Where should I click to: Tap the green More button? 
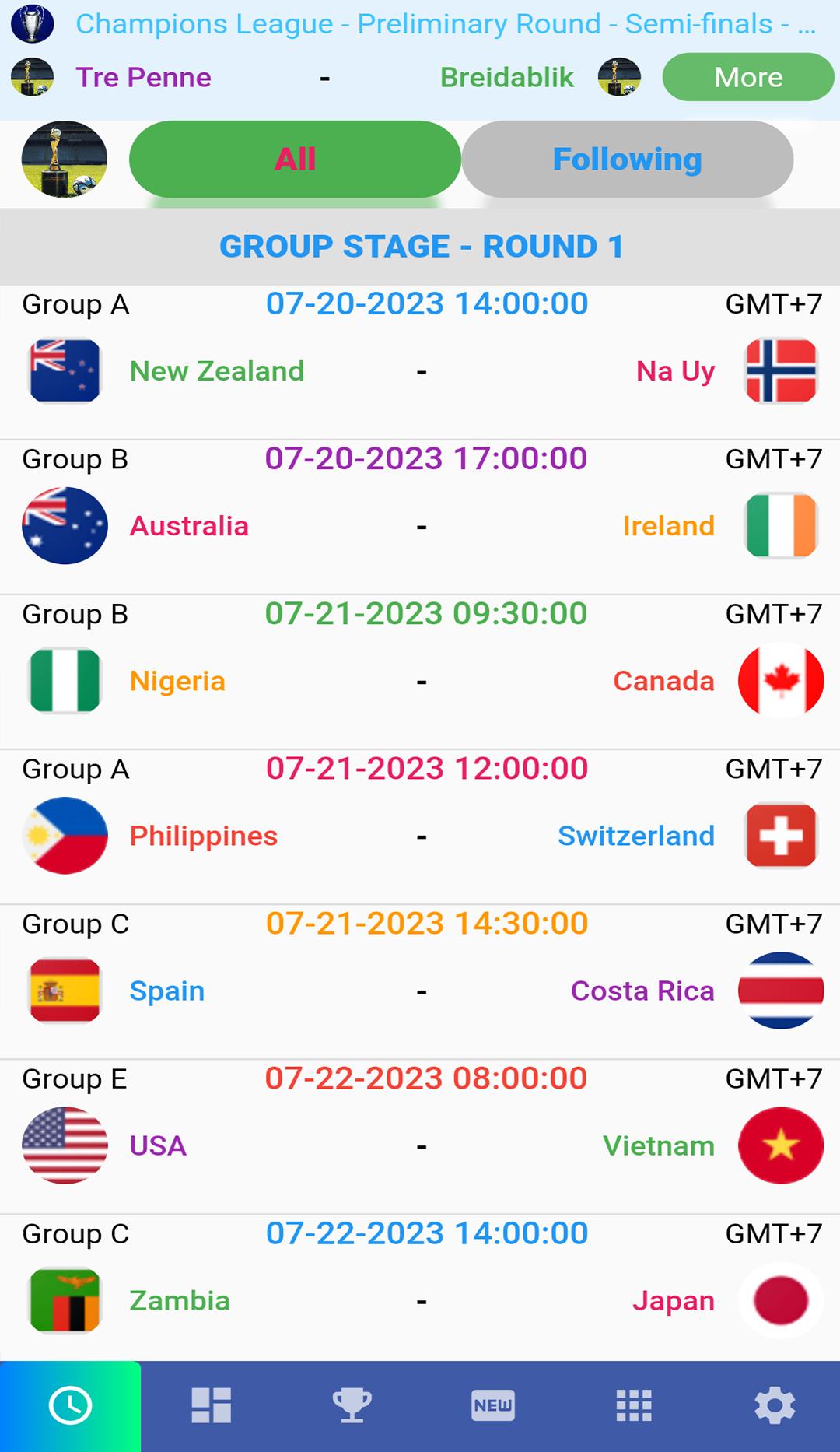pyautogui.click(x=747, y=77)
